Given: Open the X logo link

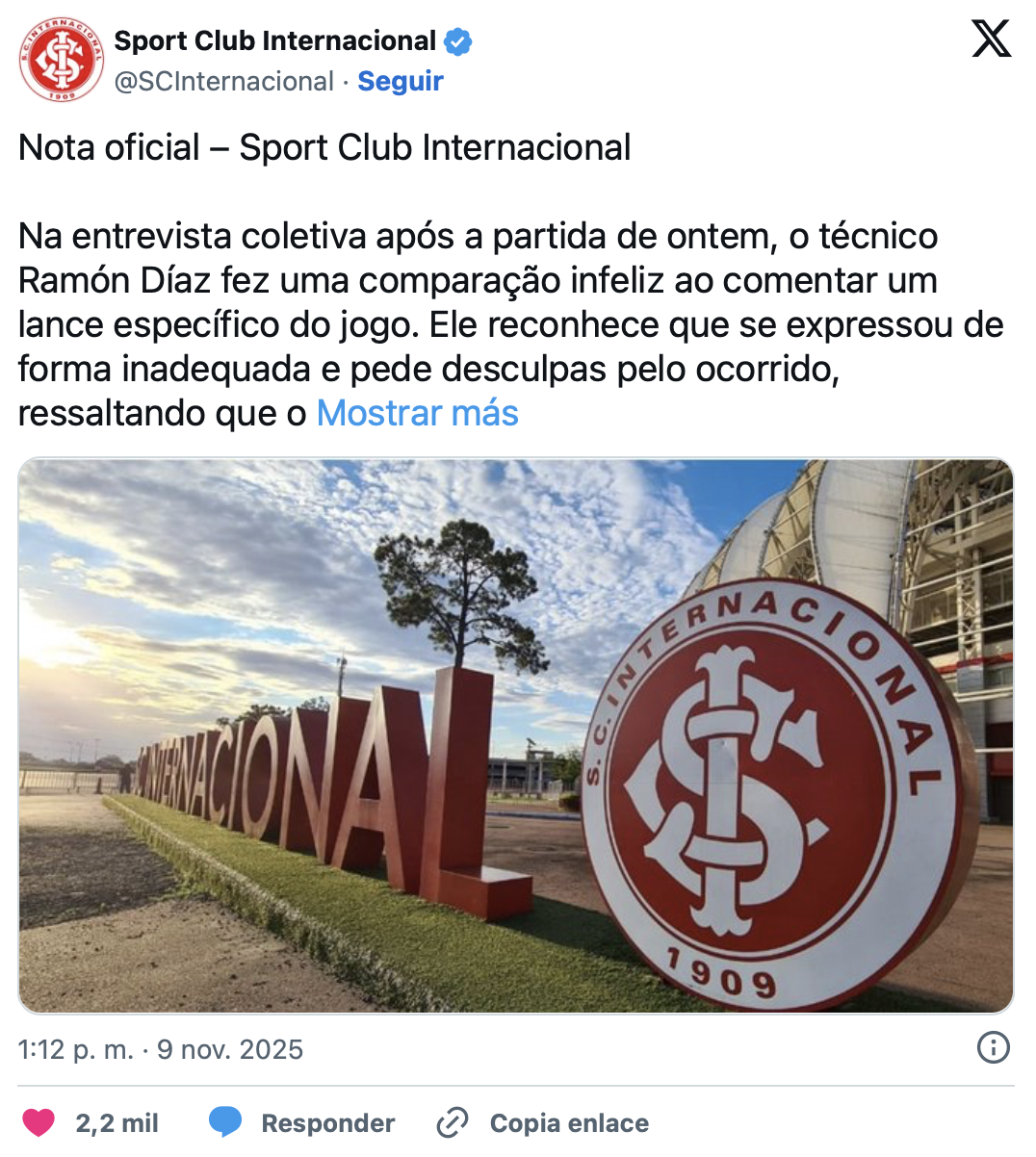Looking at the screenshot, I should click(991, 39).
